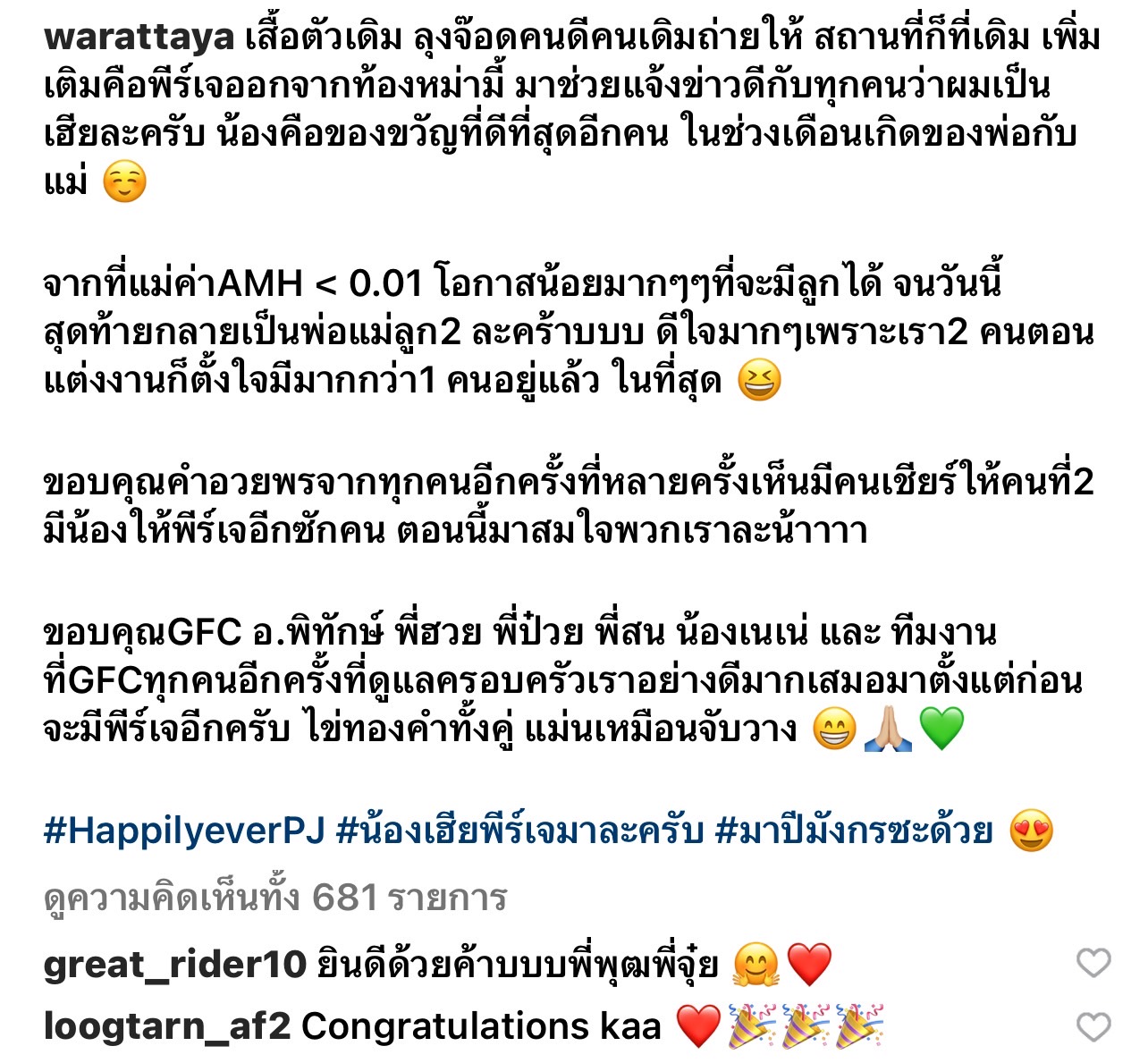Viewport: 1148px width, 1063px height.
Task: Open hashtag #มาปีมังกรซะด้วย
Action: point(854,831)
